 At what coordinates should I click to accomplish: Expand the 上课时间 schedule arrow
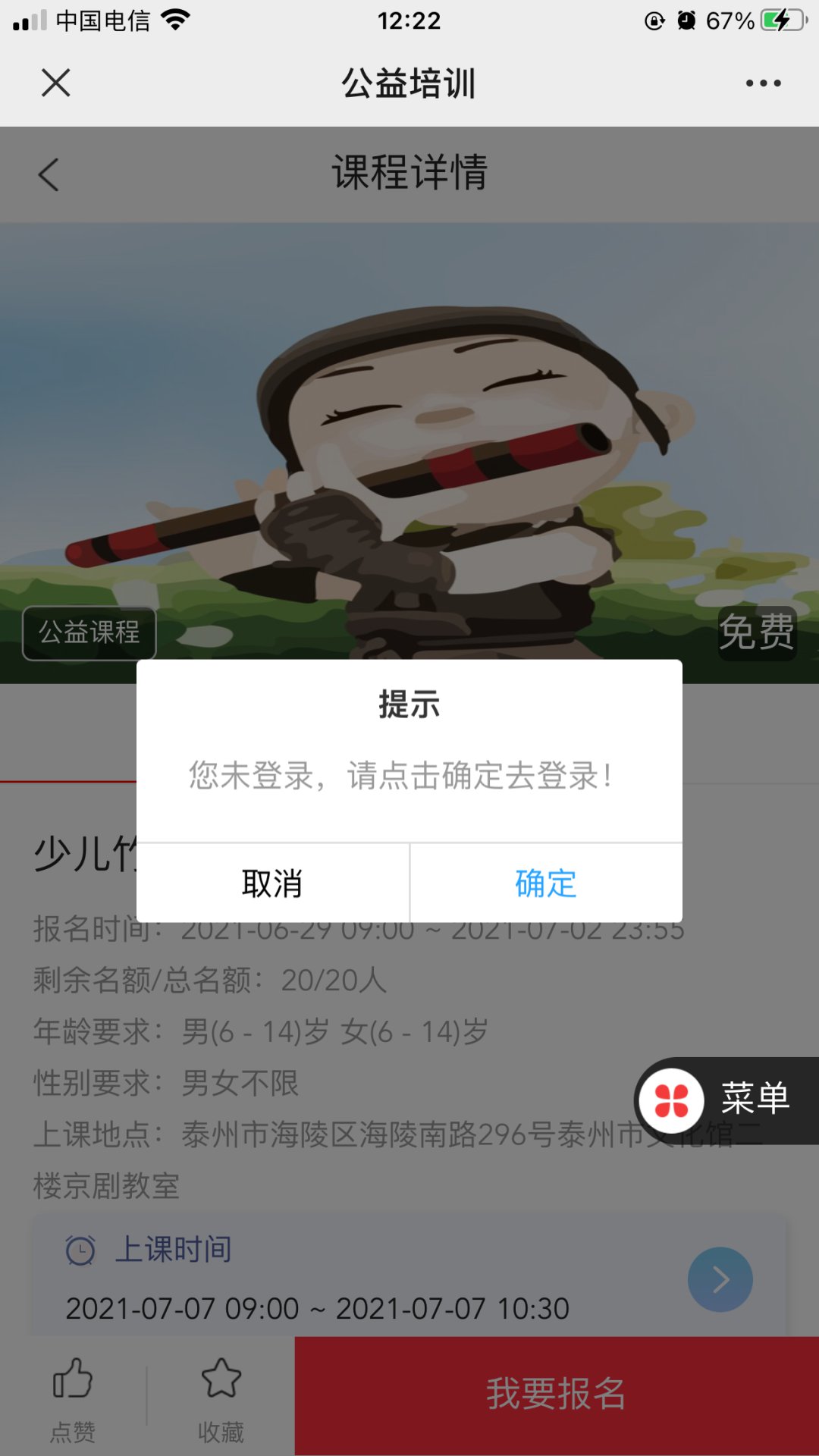[720, 1280]
